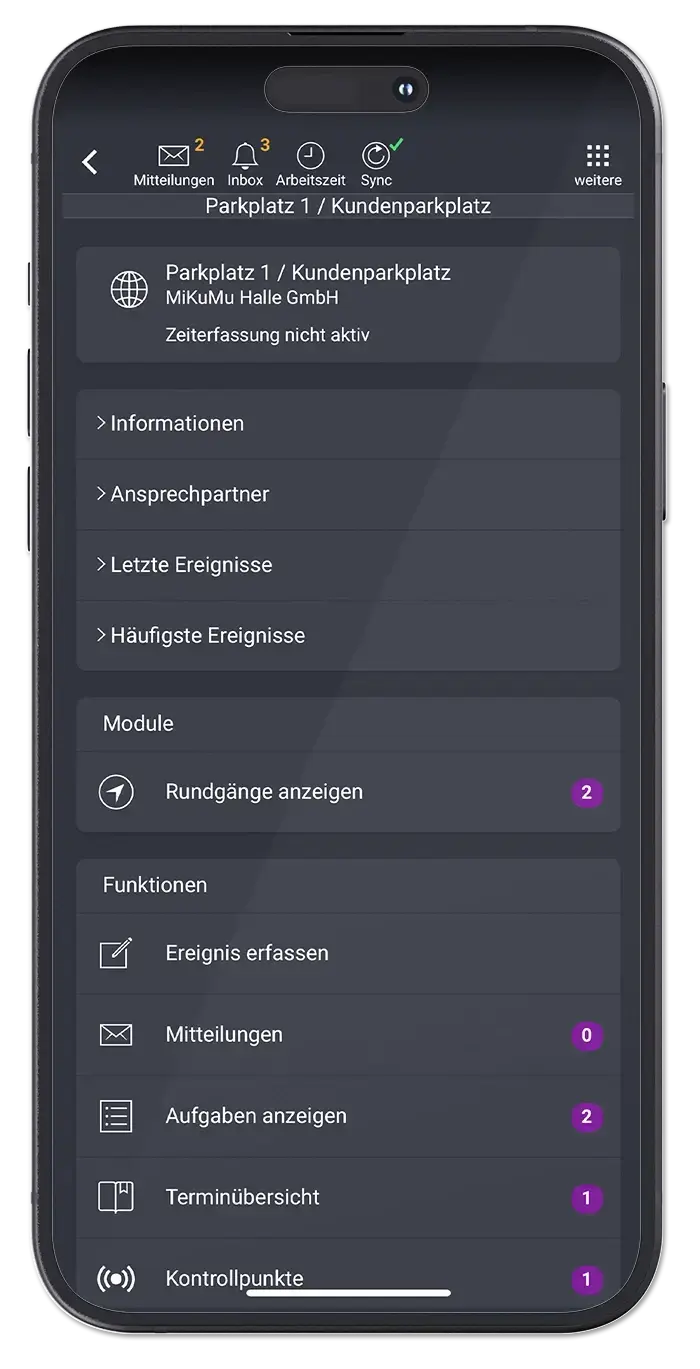Tap the Sync button
The height and width of the screenshot is (1369, 700).
click(376, 165)
